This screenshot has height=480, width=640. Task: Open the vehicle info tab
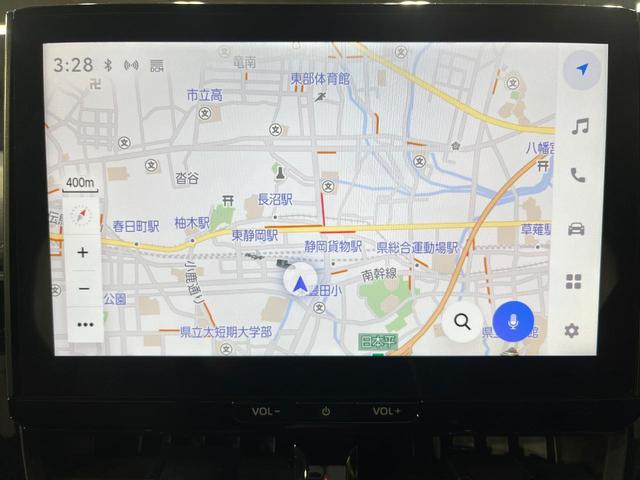coord(576,229)
